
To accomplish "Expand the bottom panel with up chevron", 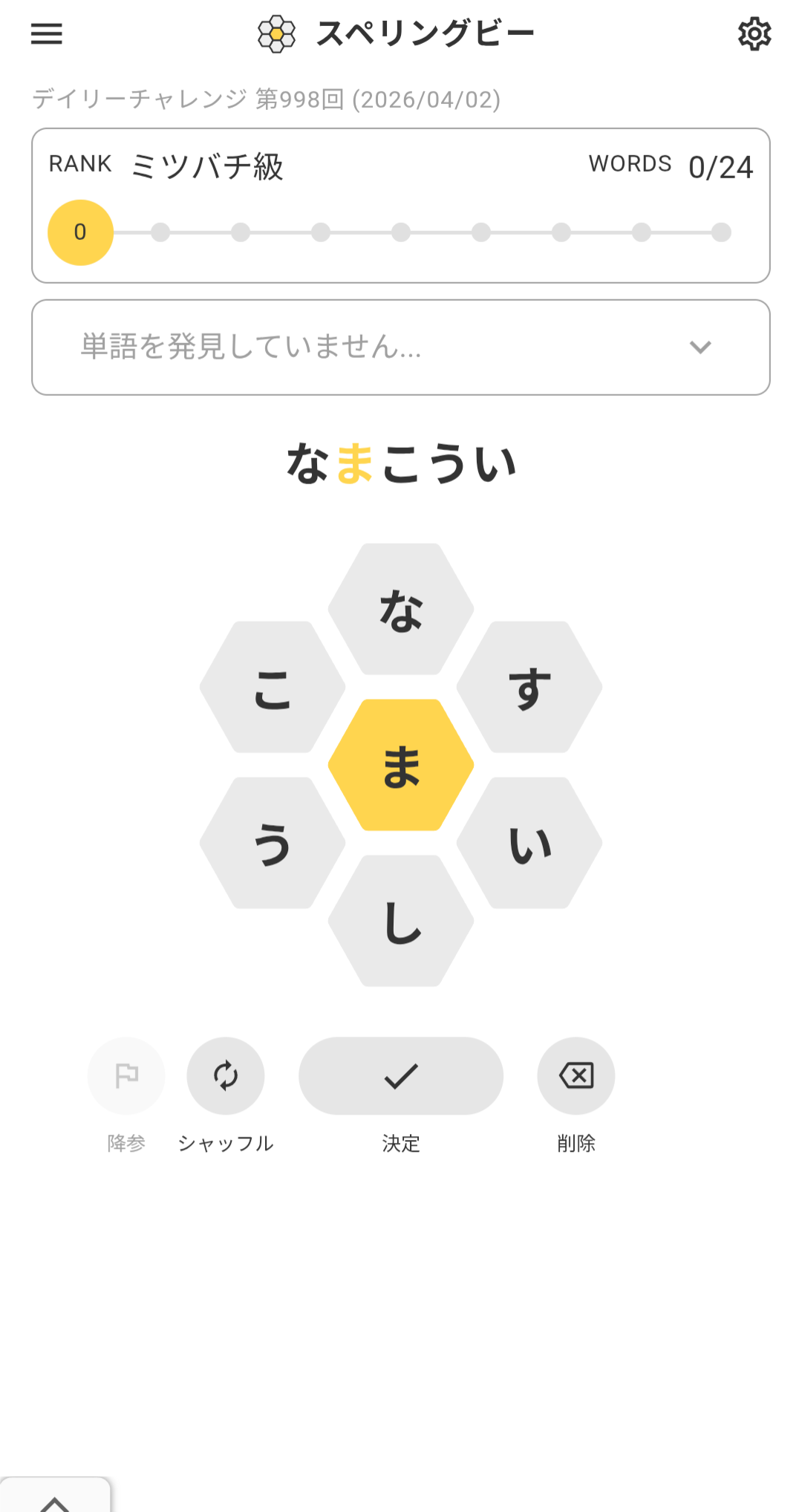I will click(54, 1500).
